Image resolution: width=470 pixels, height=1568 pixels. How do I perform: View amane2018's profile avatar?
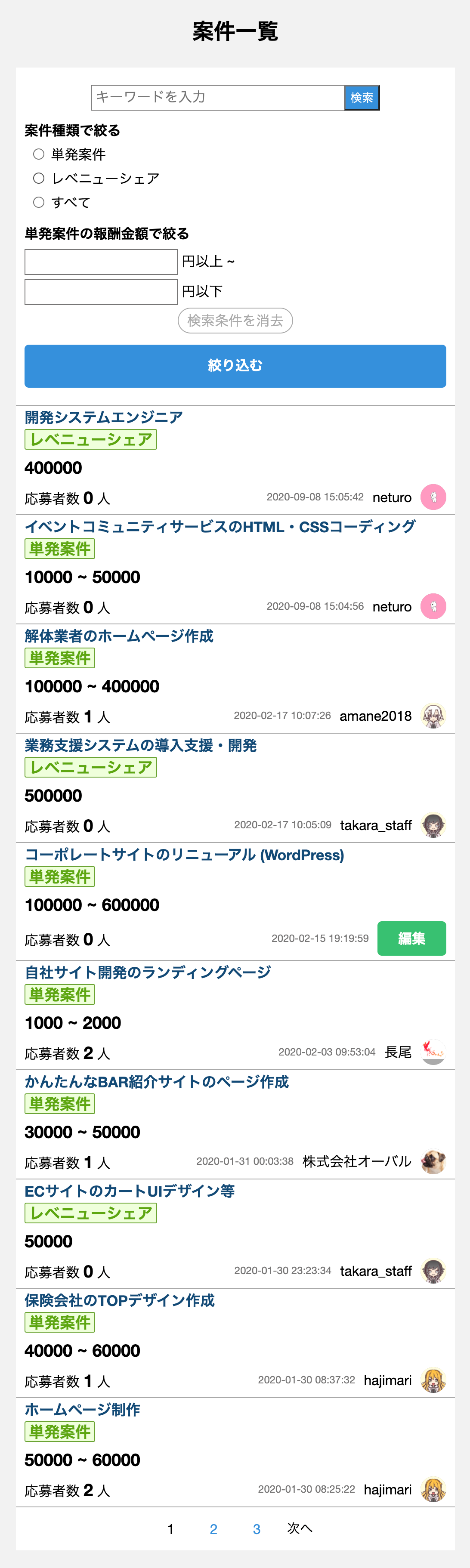point(433,716)
